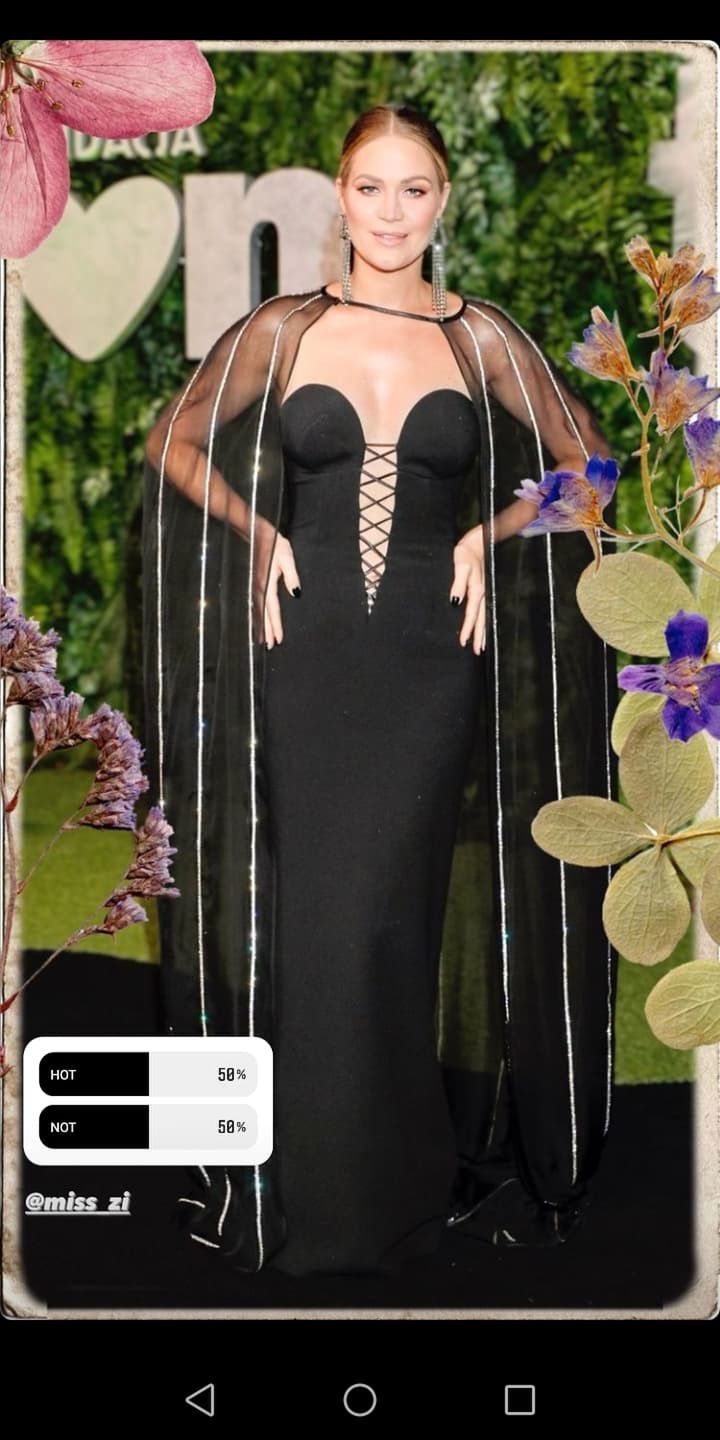720x1440 pixels.
Task: Go back with the system back button
Action: click(x=200, y=1399)
